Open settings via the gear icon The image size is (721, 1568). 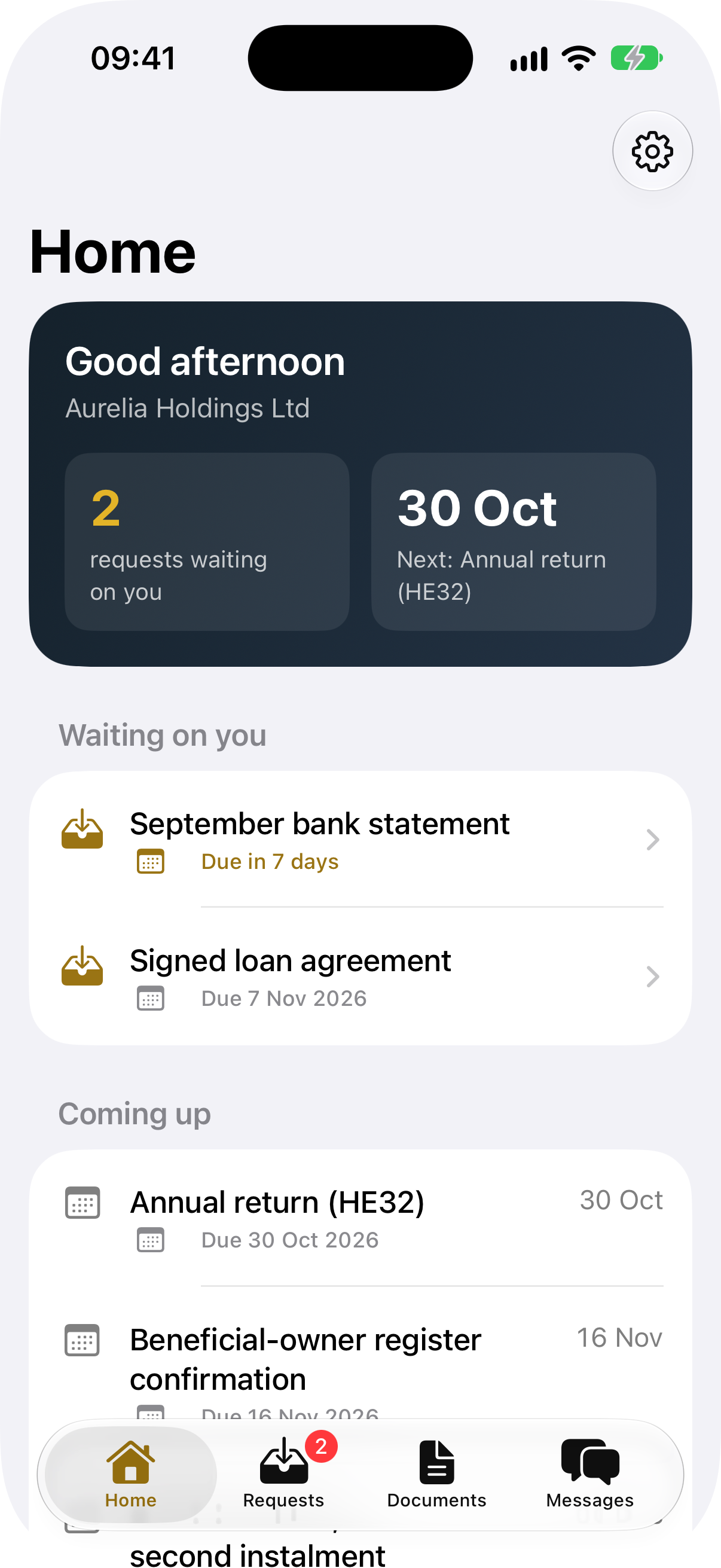point(652,151)
